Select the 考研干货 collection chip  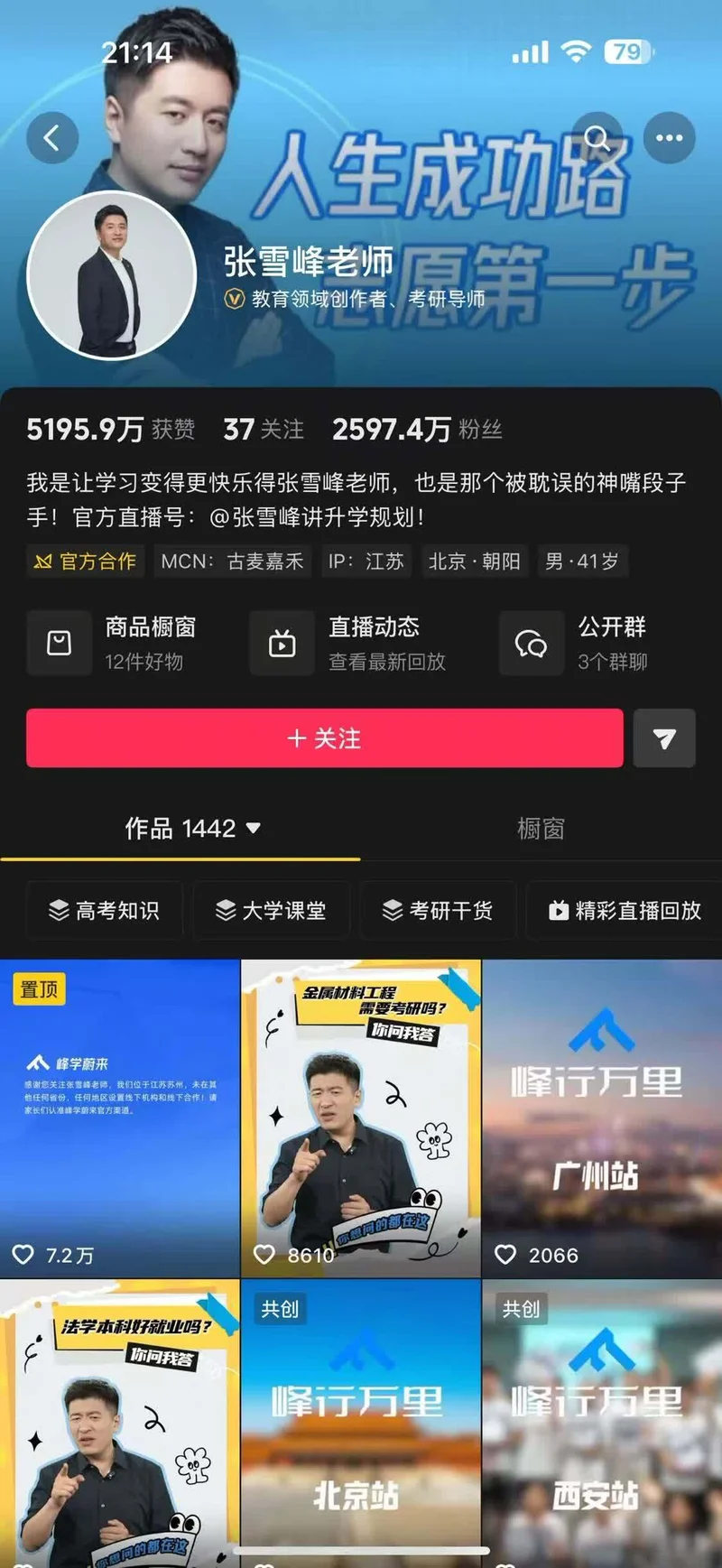(x=438, y=910)
